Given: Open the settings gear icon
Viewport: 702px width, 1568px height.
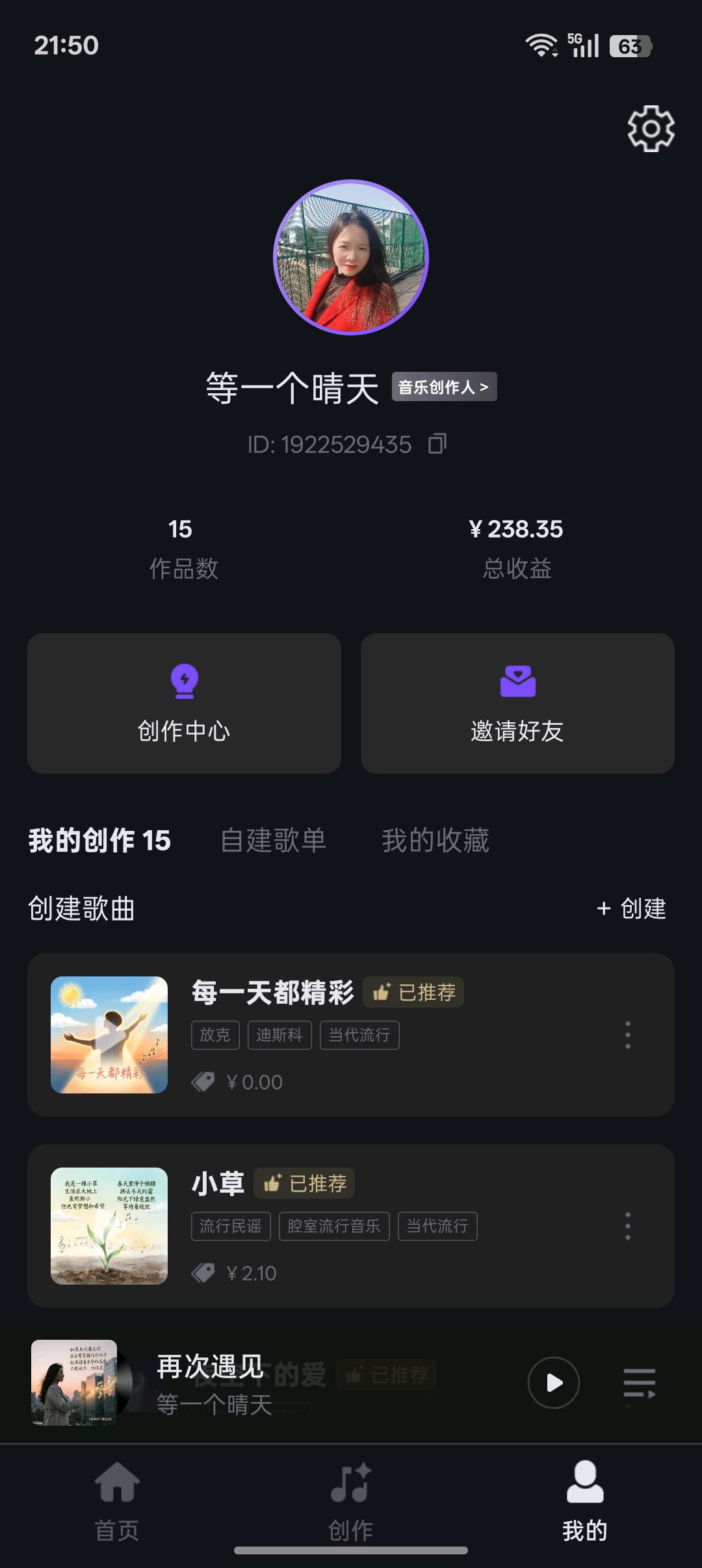Looking at the screenshot, I should pyautogui.click(x=651, y=129).
